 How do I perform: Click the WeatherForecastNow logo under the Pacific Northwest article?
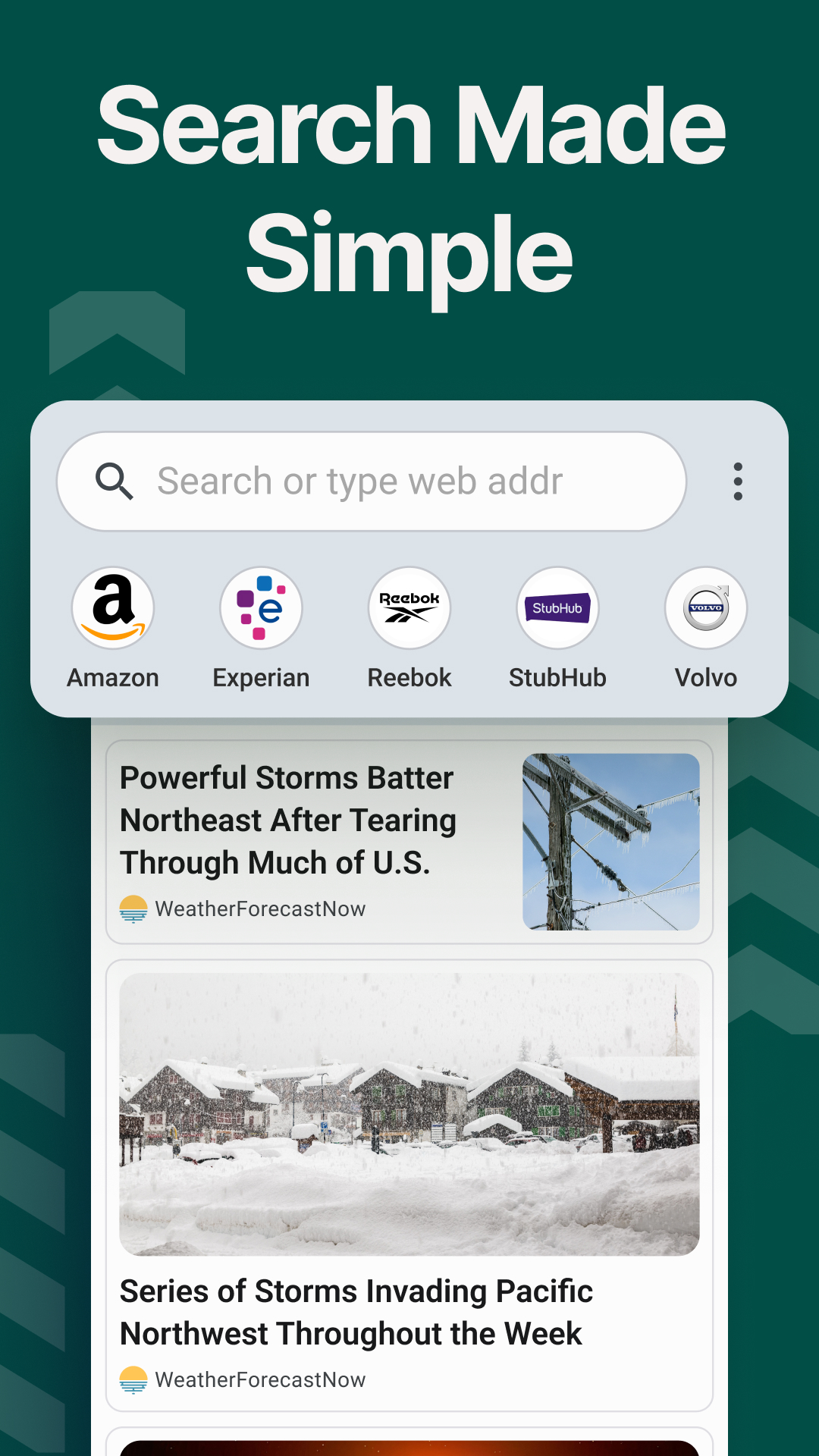point(134,1379)
